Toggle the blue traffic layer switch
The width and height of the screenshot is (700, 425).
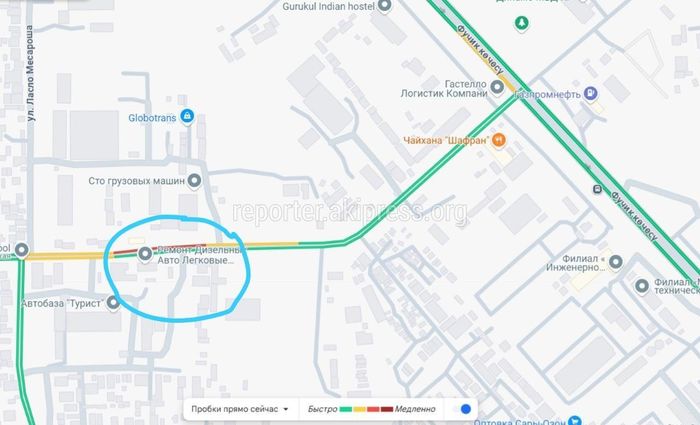[x=466, y=408]
